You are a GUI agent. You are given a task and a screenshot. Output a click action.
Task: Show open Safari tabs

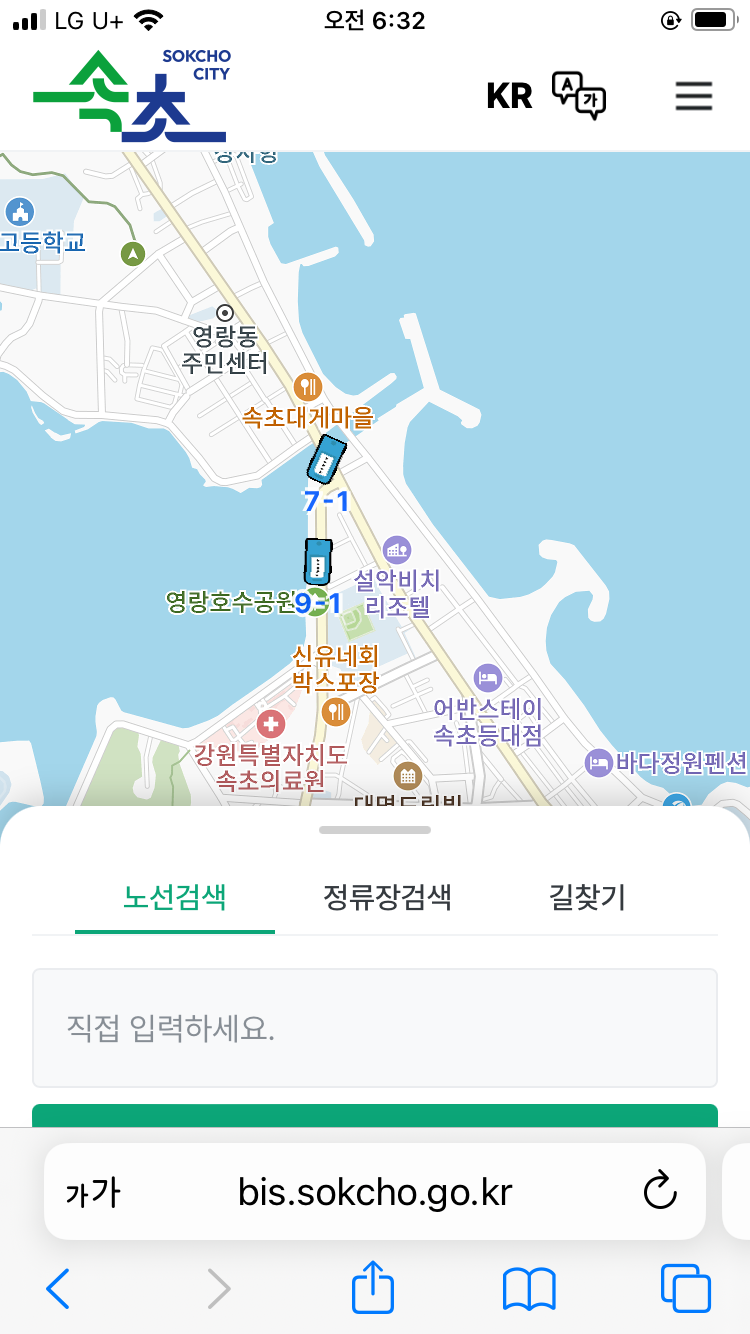(686, 1289)
